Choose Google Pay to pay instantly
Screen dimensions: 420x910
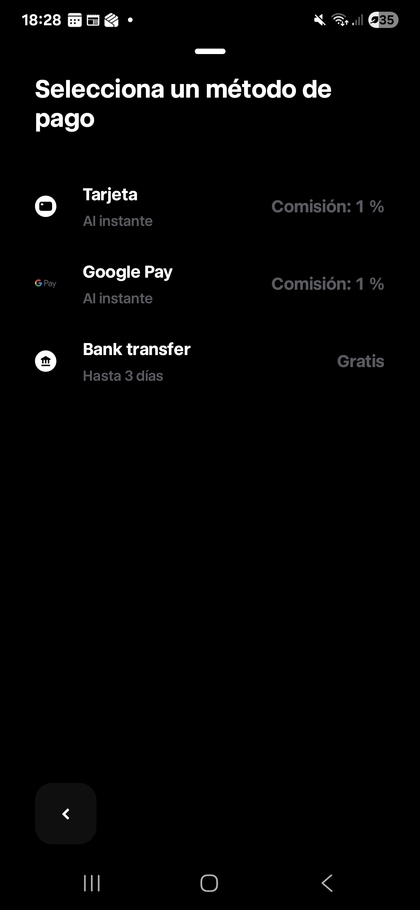click(x=209, y=284)
